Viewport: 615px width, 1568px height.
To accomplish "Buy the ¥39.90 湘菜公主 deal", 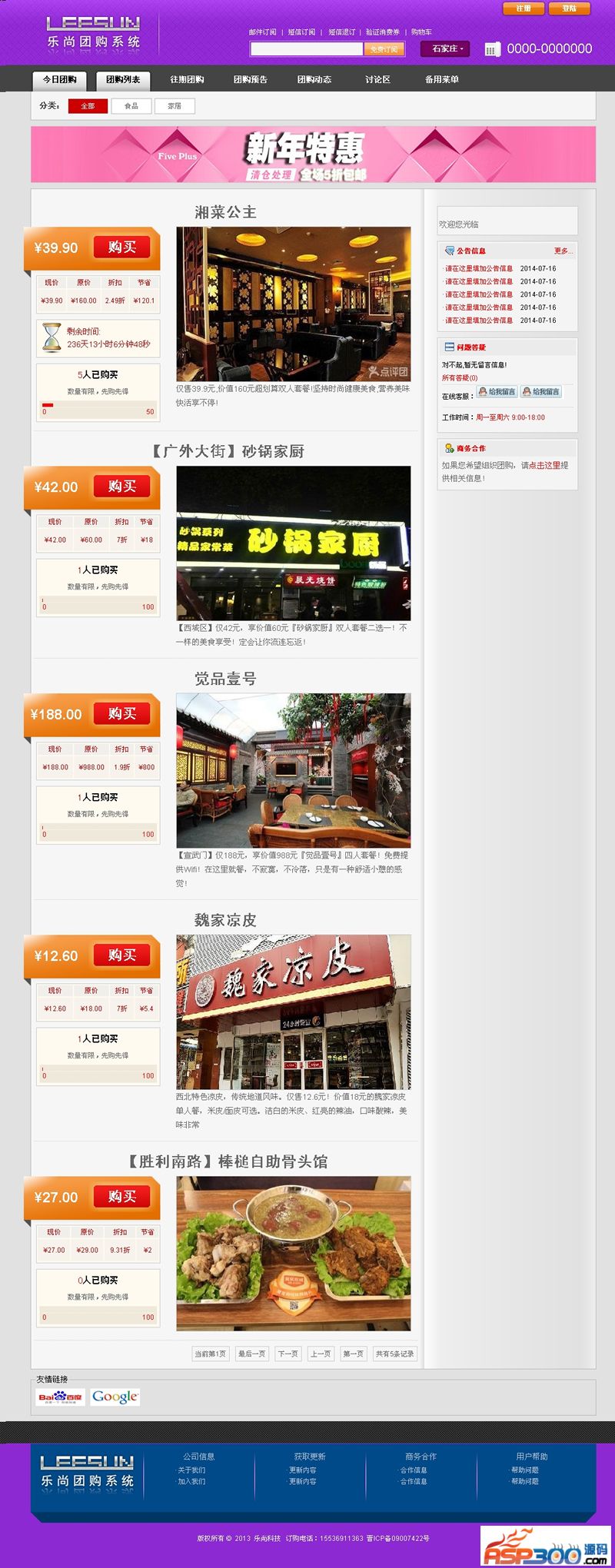I will click(121, 247).
